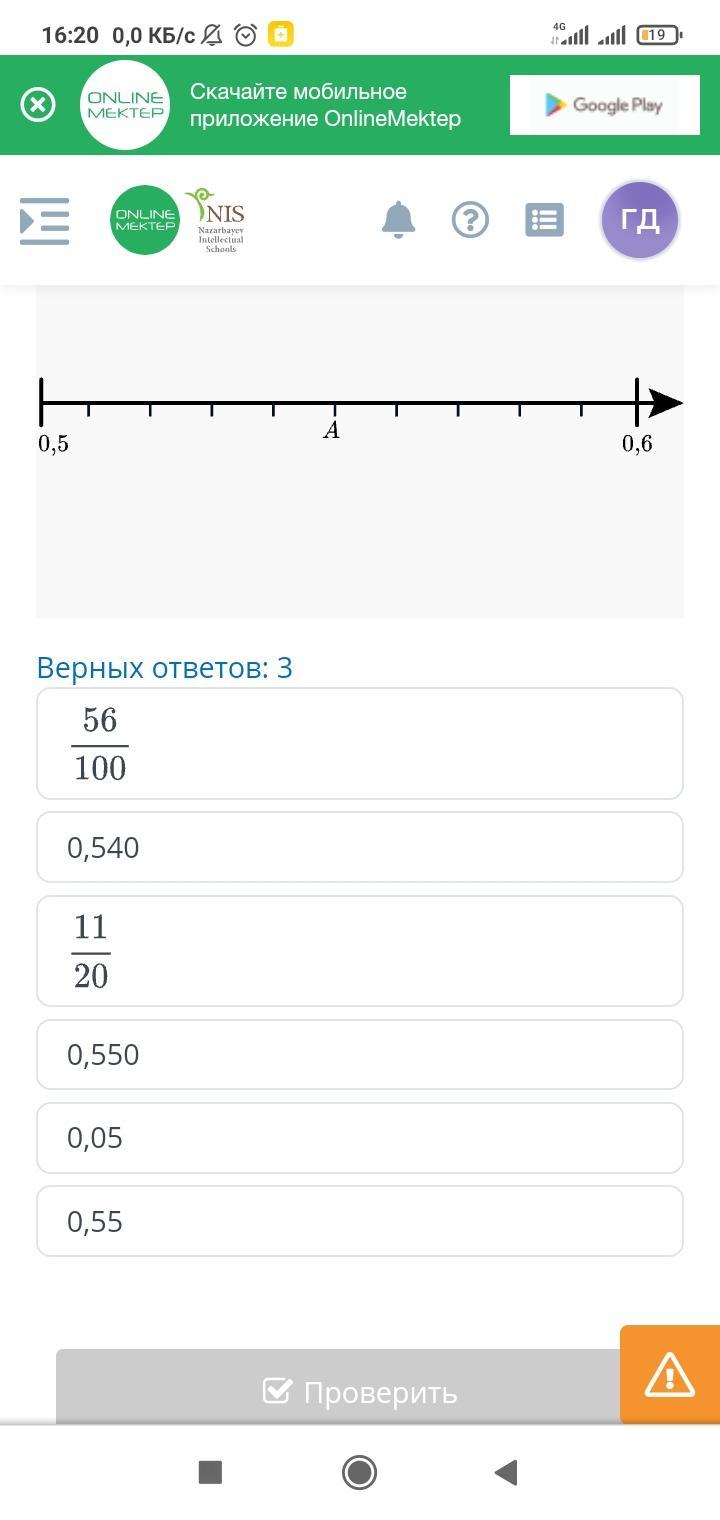Report a problem via orange warning button
720x1520 pixels.
click(670, 1374)
